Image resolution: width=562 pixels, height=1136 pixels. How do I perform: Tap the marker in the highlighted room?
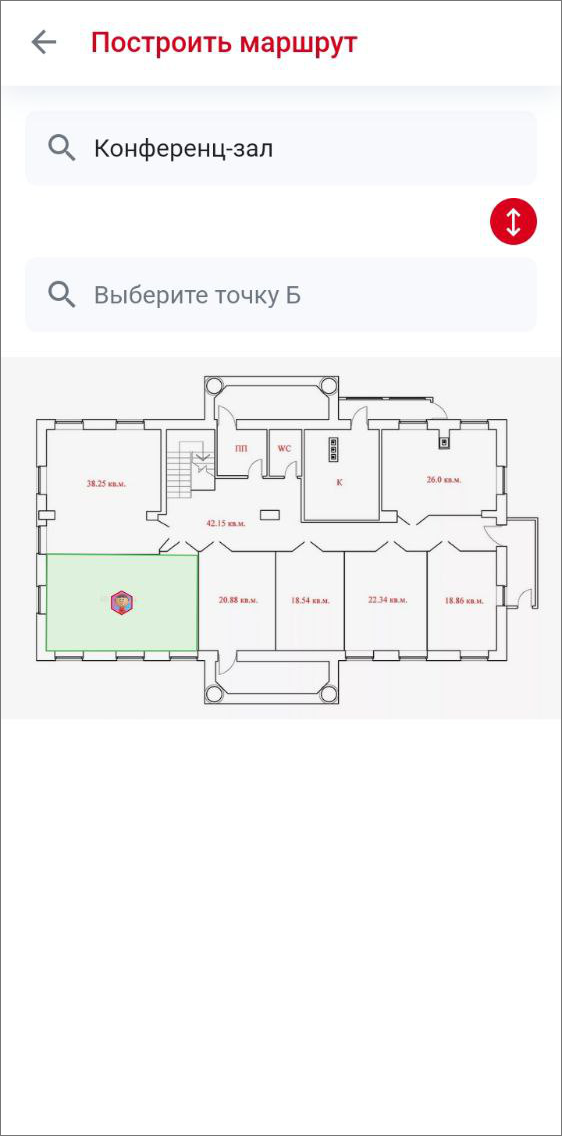click(x=122, y=602)
